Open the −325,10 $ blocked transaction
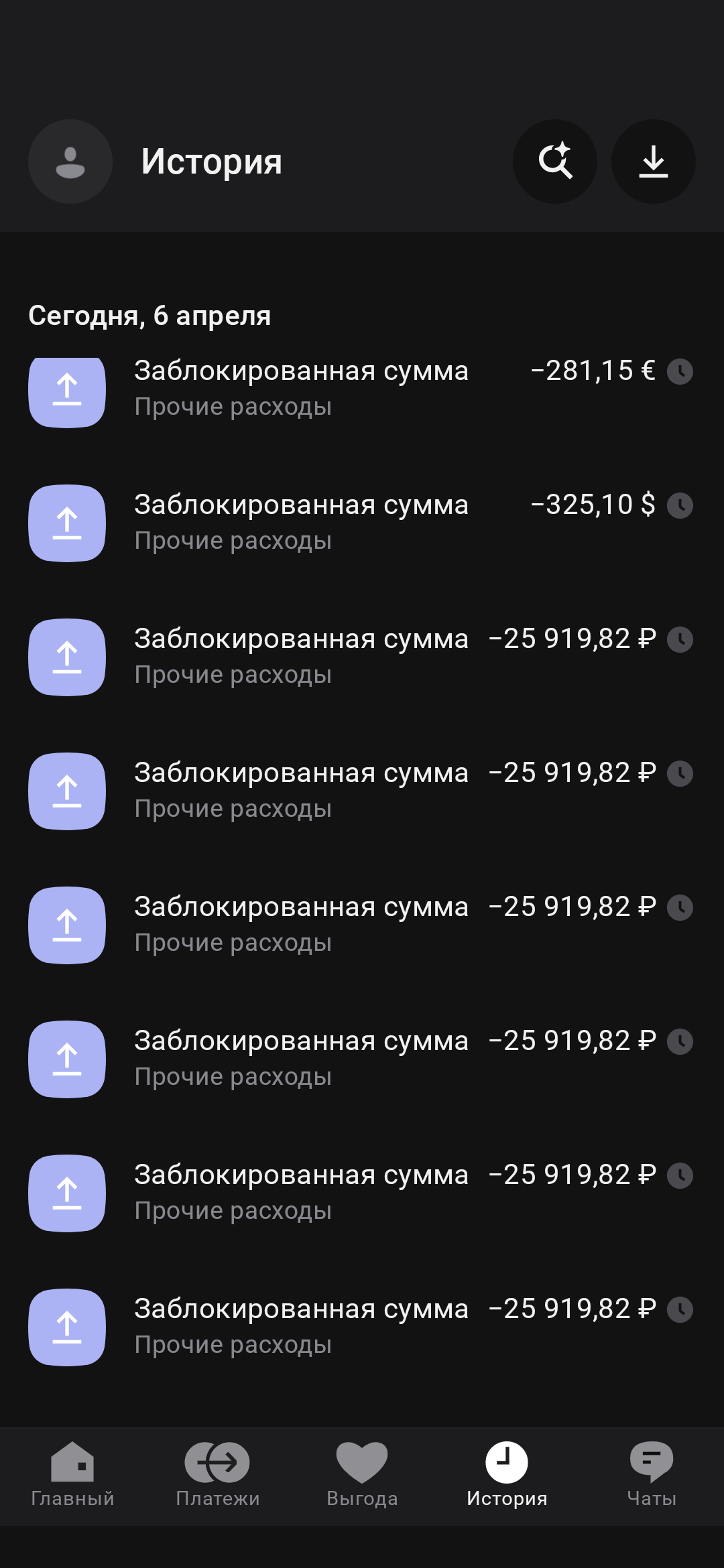The width and height of the screenshot is (724, 1568). point(361,523)
